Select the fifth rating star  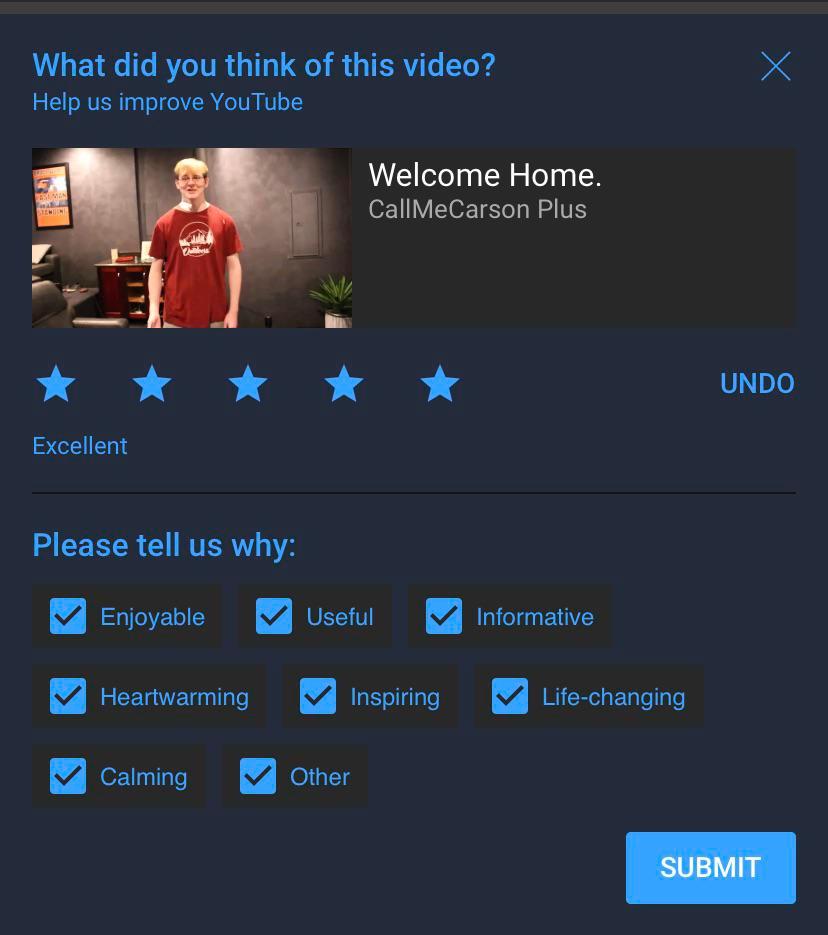click(x=440, y=384)
